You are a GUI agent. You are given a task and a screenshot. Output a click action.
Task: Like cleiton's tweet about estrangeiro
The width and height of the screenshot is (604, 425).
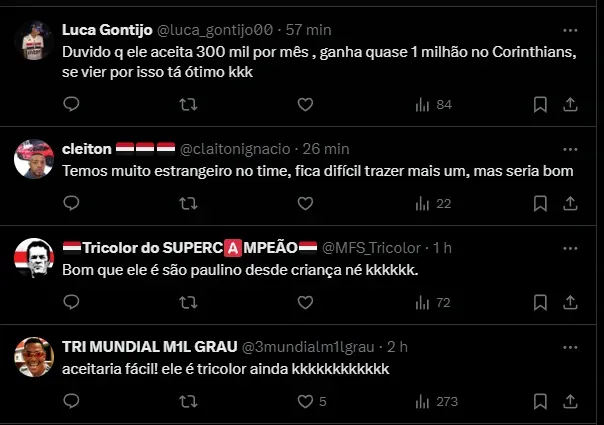305,203
